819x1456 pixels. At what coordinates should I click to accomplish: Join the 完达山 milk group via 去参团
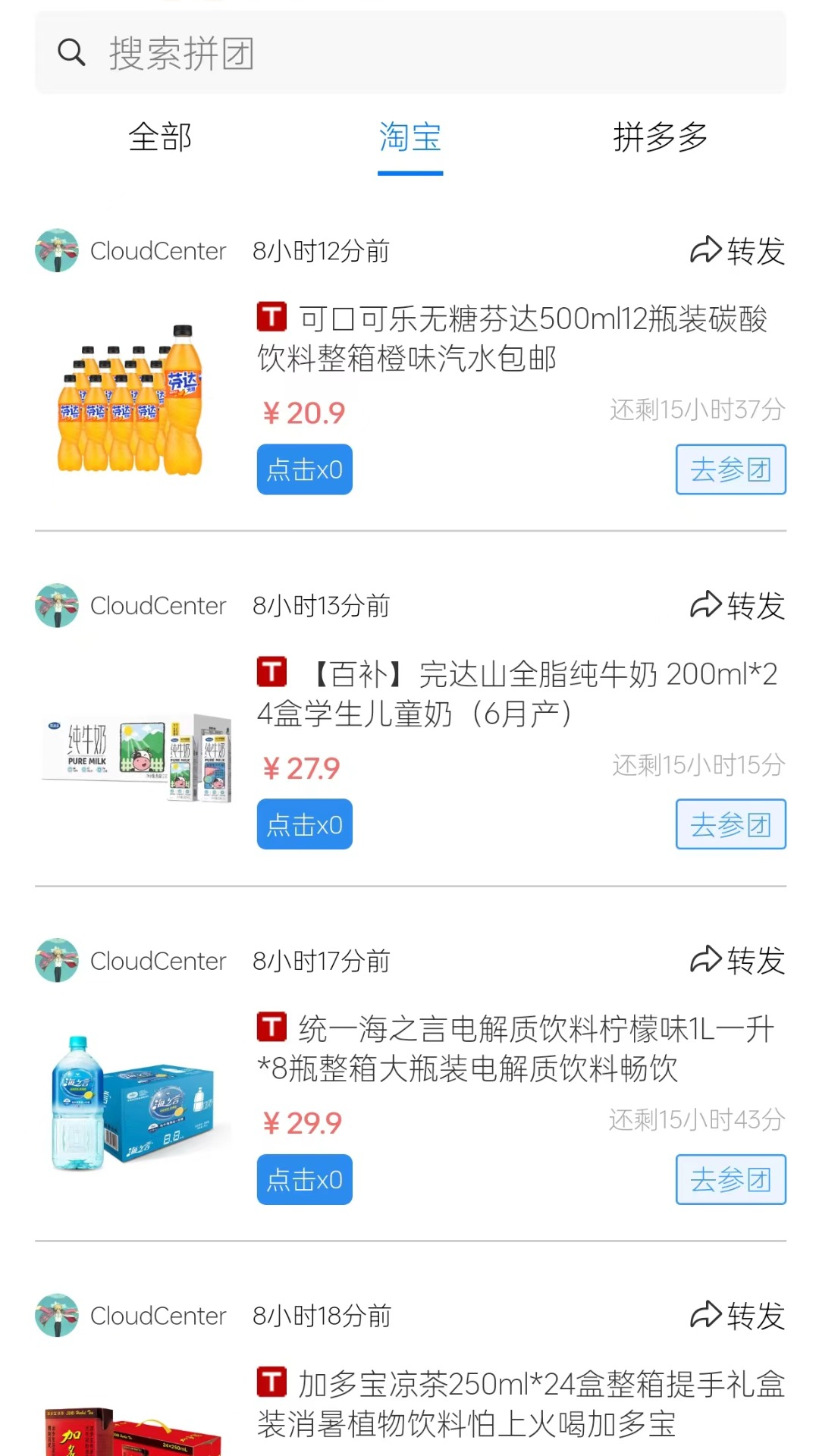(x=730, y=824)
